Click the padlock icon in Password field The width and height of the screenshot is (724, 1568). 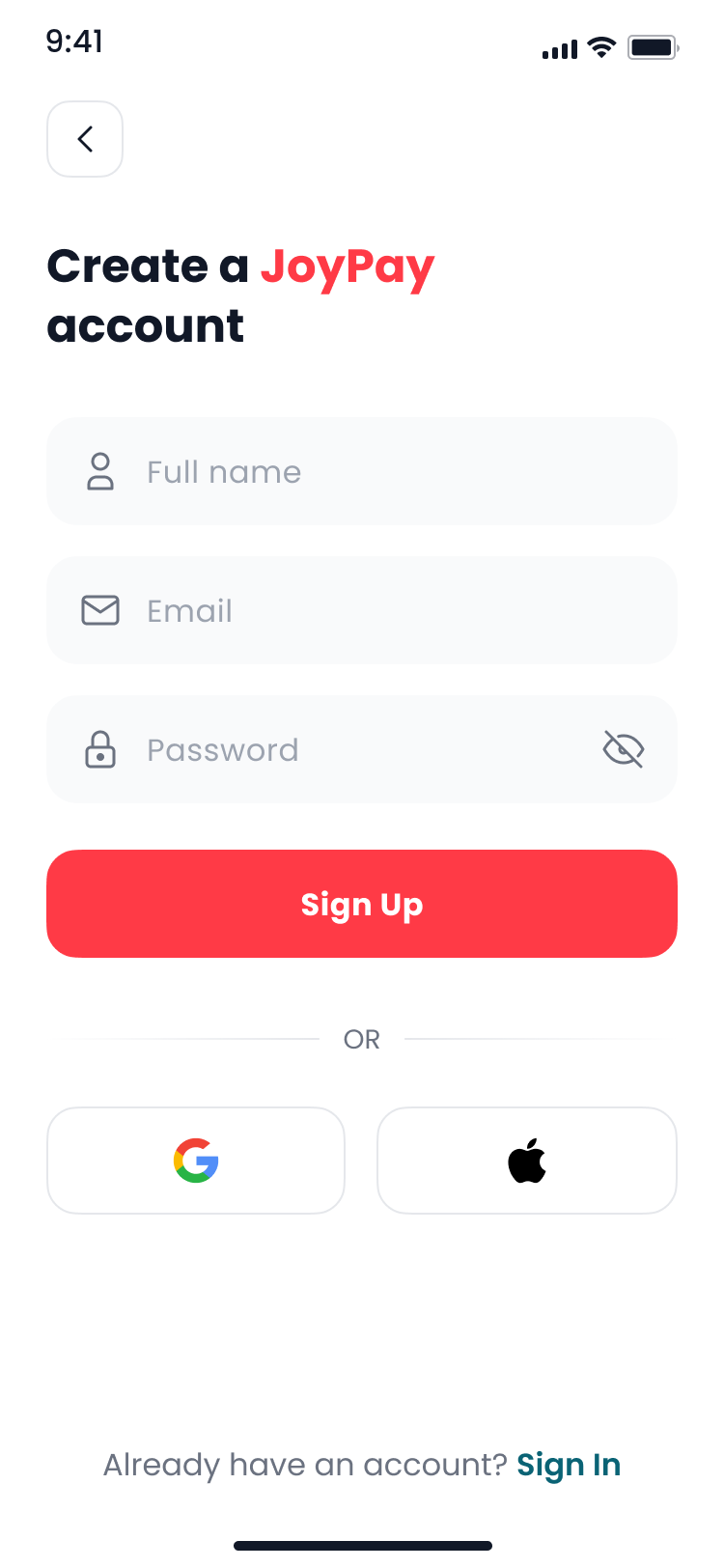(99, 749)
